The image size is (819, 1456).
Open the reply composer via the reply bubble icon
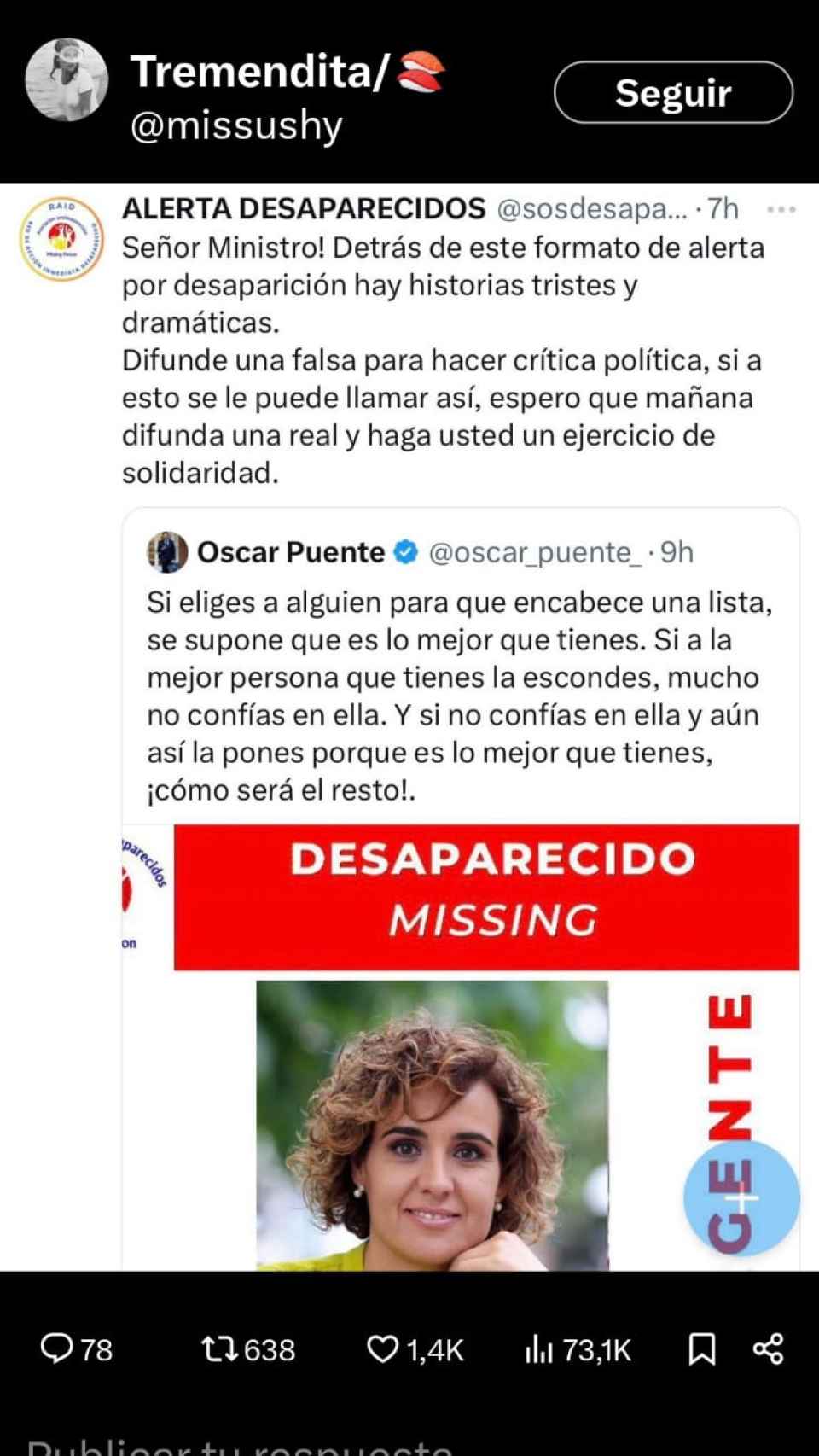click(x=58, y=1349)
